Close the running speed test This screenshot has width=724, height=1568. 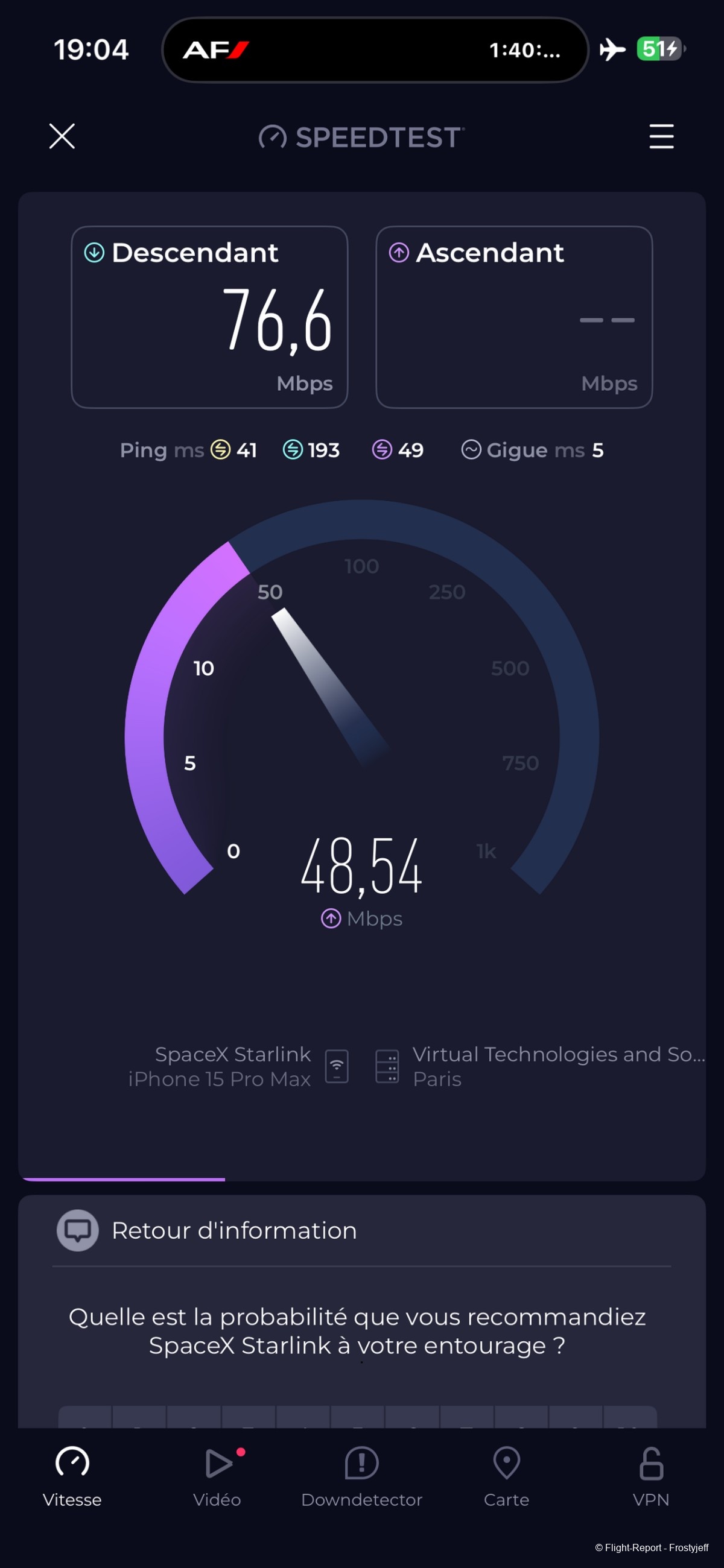pyautogui.click(x=62, y=136)
